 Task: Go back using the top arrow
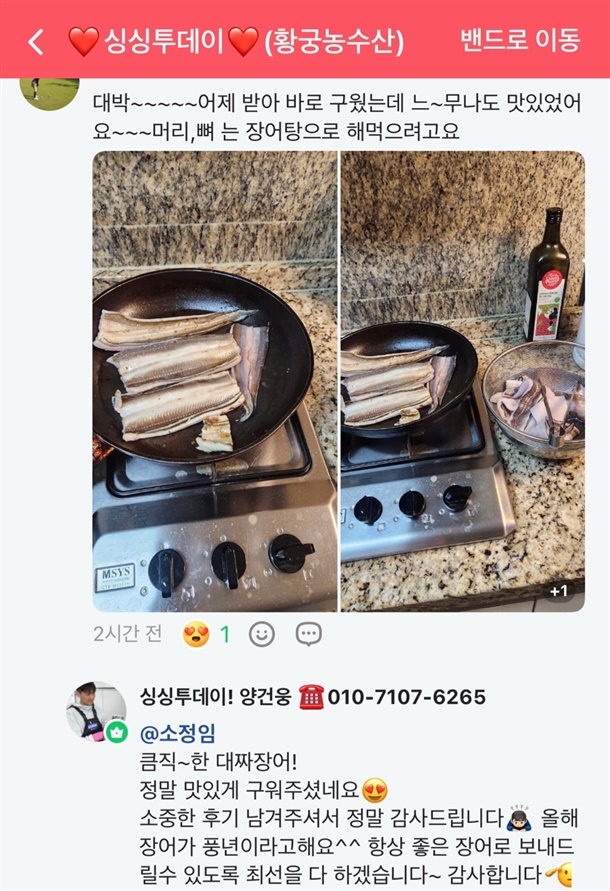click(36, 41)
